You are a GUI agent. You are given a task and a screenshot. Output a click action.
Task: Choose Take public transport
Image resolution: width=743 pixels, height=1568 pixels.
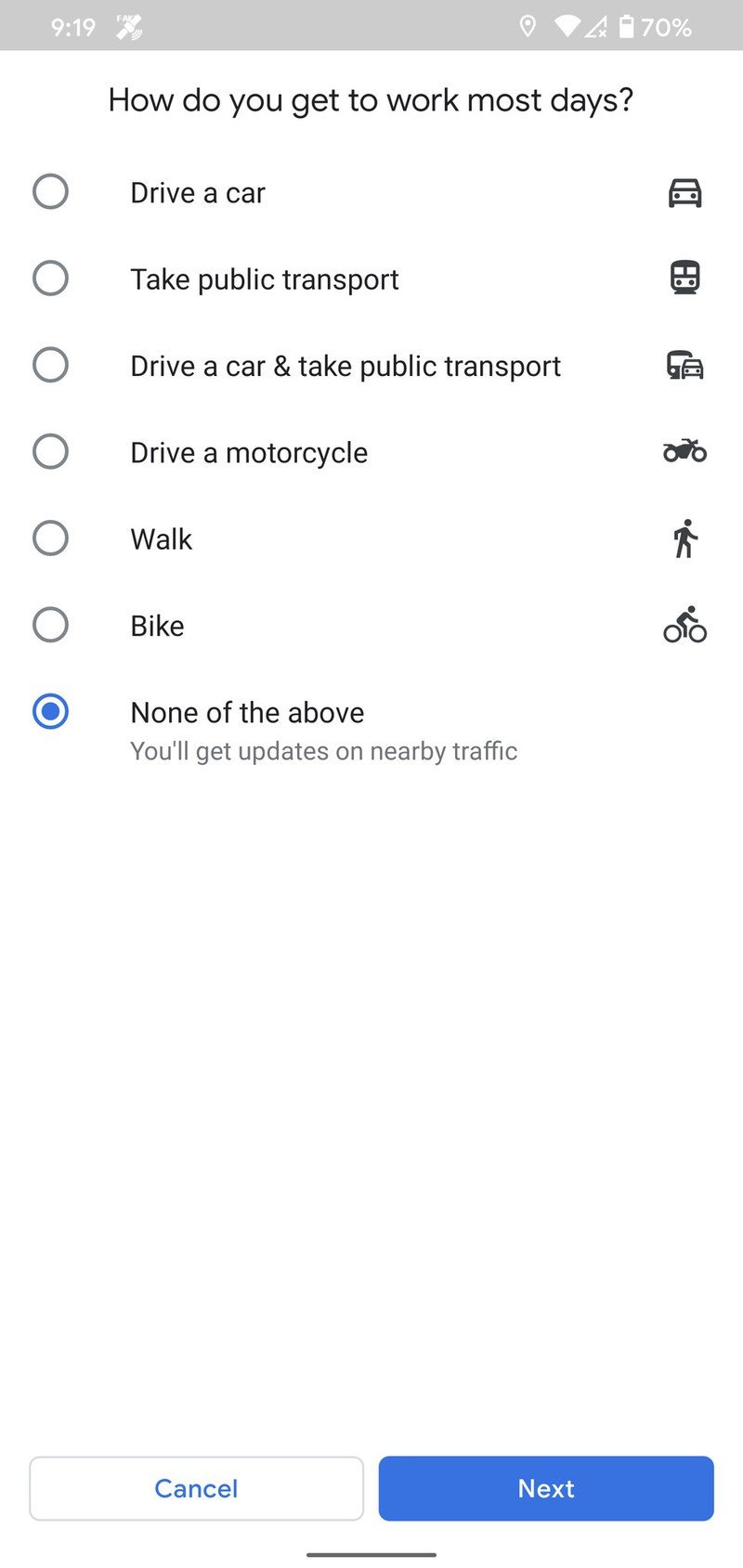50,279
